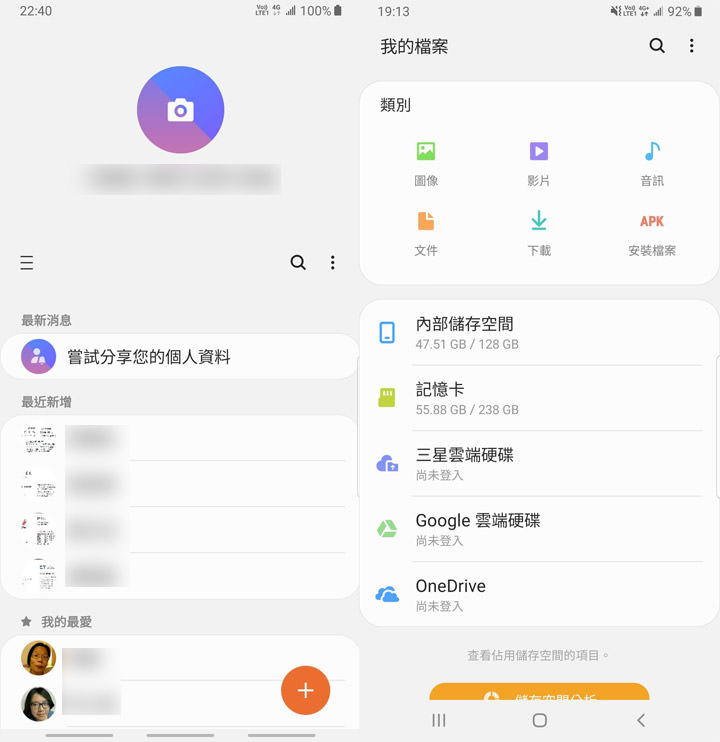Tap the search magnifier in the contacts screen

(298, 262)
